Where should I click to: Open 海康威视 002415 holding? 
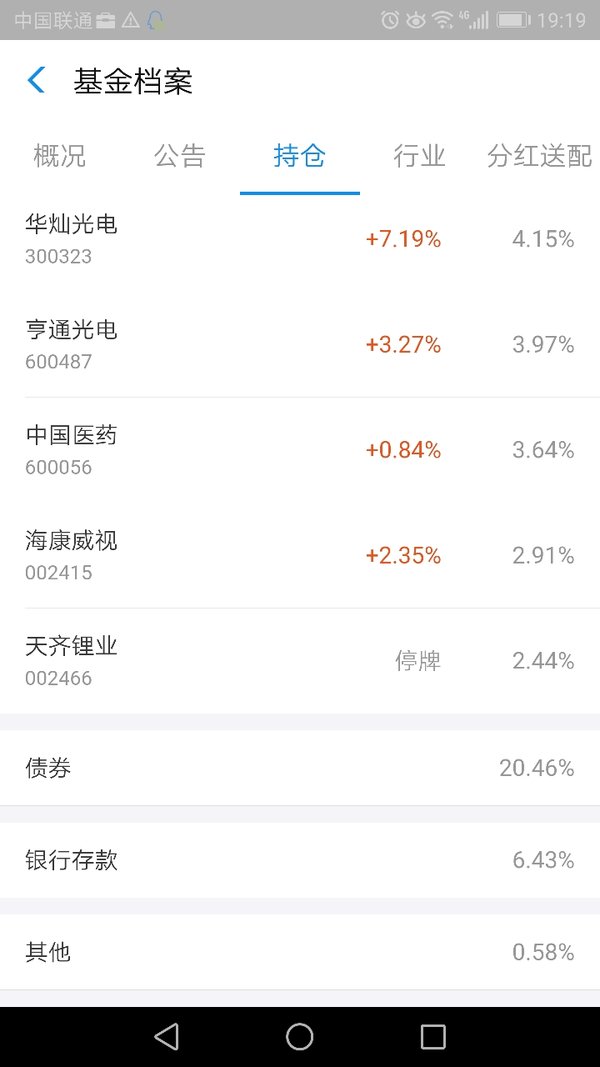[300, 555]
